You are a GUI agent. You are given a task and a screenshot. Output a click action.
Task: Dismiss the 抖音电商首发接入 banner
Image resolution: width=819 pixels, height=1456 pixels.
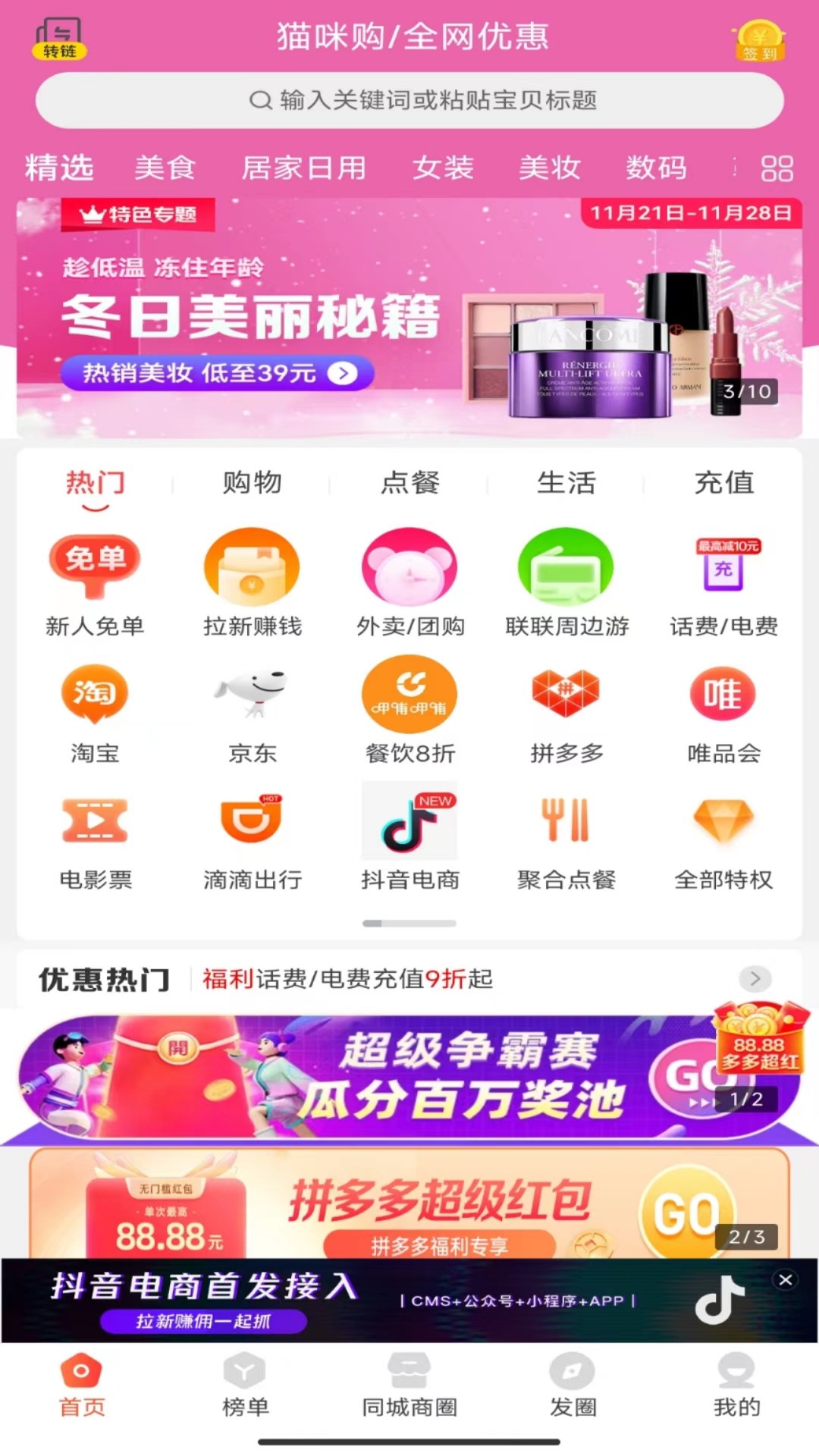[786, 1280]
